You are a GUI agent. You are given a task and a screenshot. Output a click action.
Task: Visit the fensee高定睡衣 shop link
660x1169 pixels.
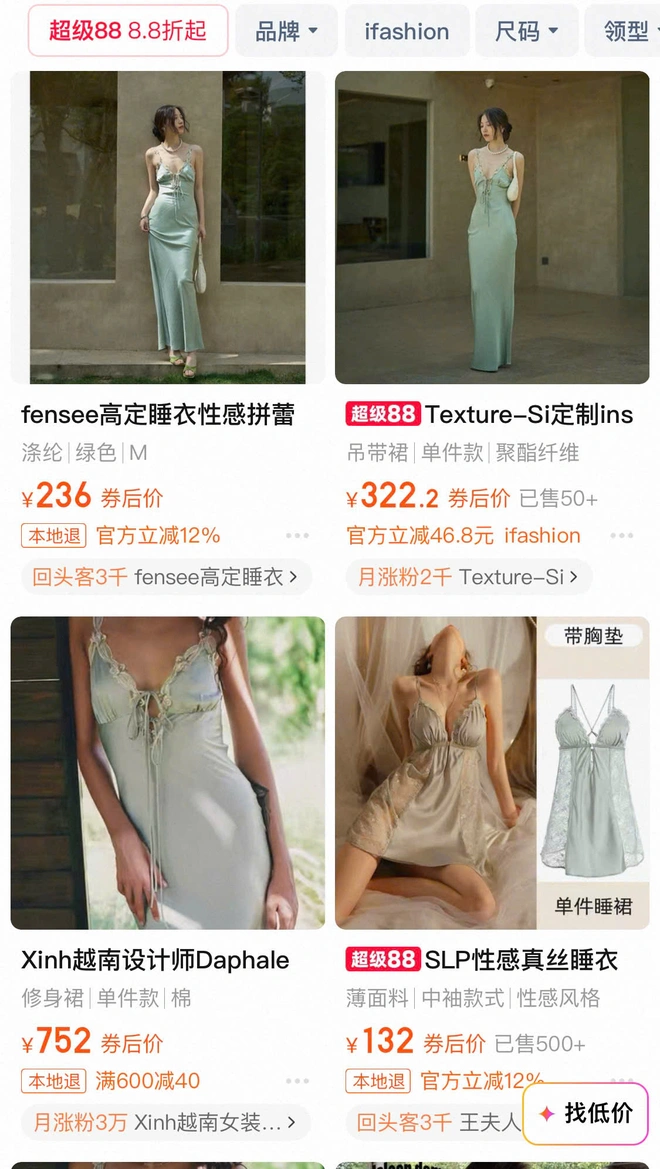click(x=166, y=577)
